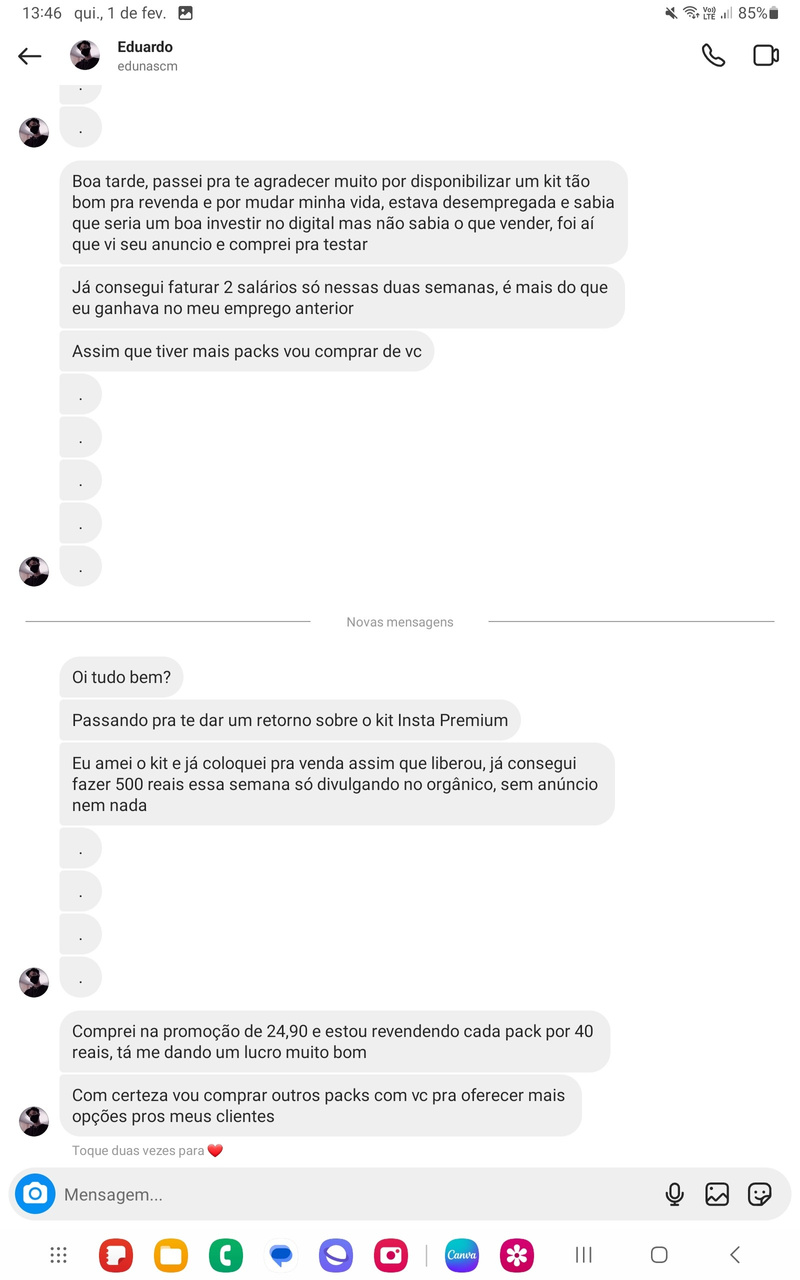Open the green phone app in the taskbar
Viewport: 800px width, 1280px height.
[226, 1255]
